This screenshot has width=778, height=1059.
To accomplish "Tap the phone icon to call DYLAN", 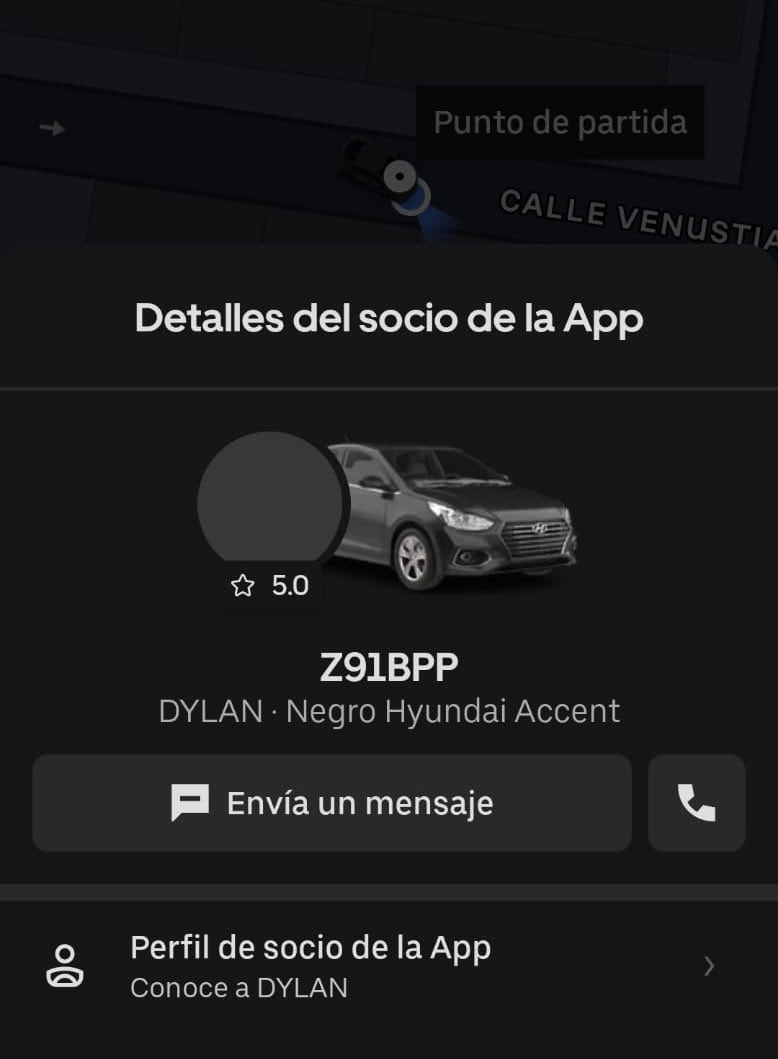I will (697, 803).
